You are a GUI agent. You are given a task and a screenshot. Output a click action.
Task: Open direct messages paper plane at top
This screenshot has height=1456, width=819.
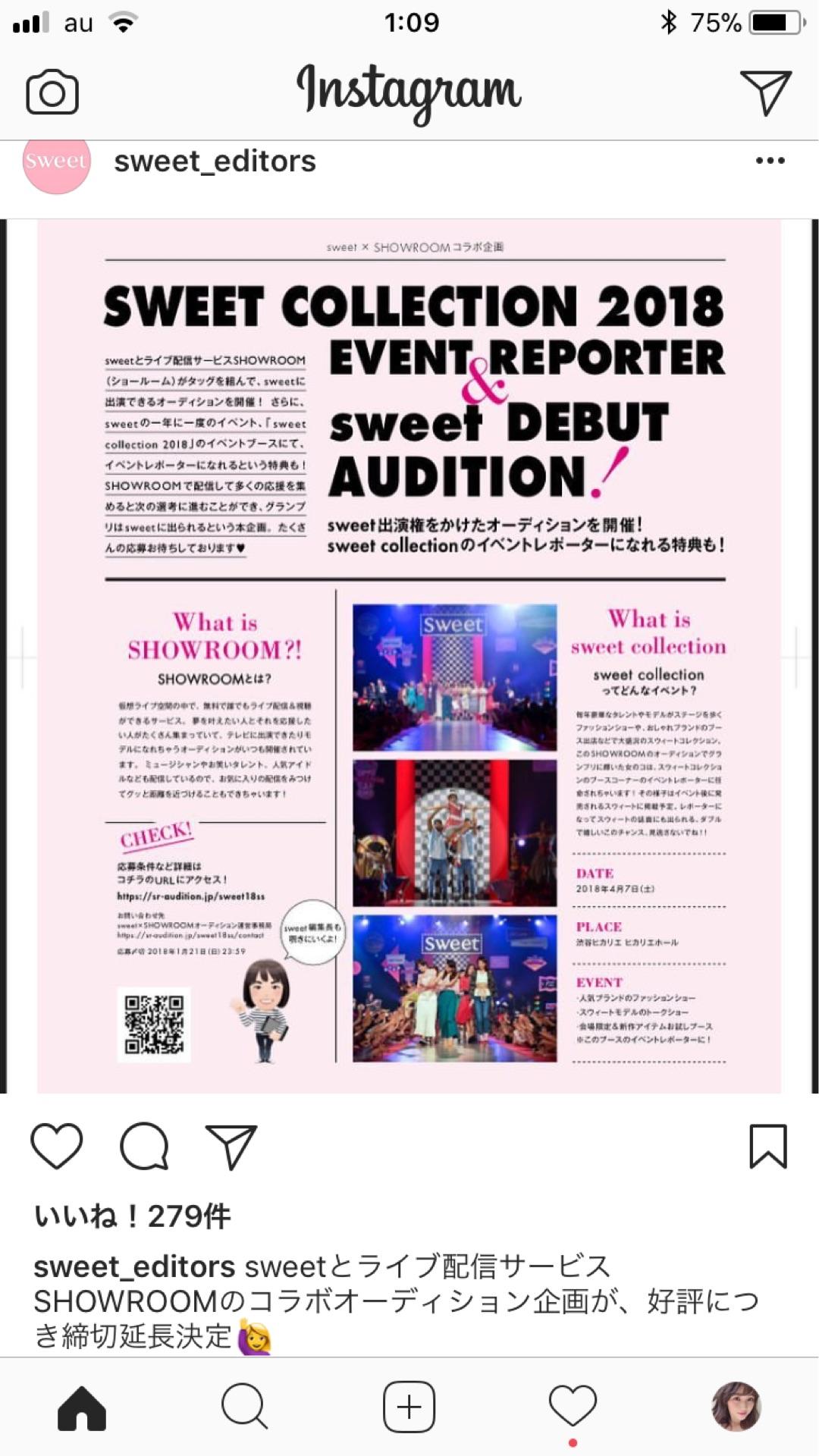(x=765, y=93)
